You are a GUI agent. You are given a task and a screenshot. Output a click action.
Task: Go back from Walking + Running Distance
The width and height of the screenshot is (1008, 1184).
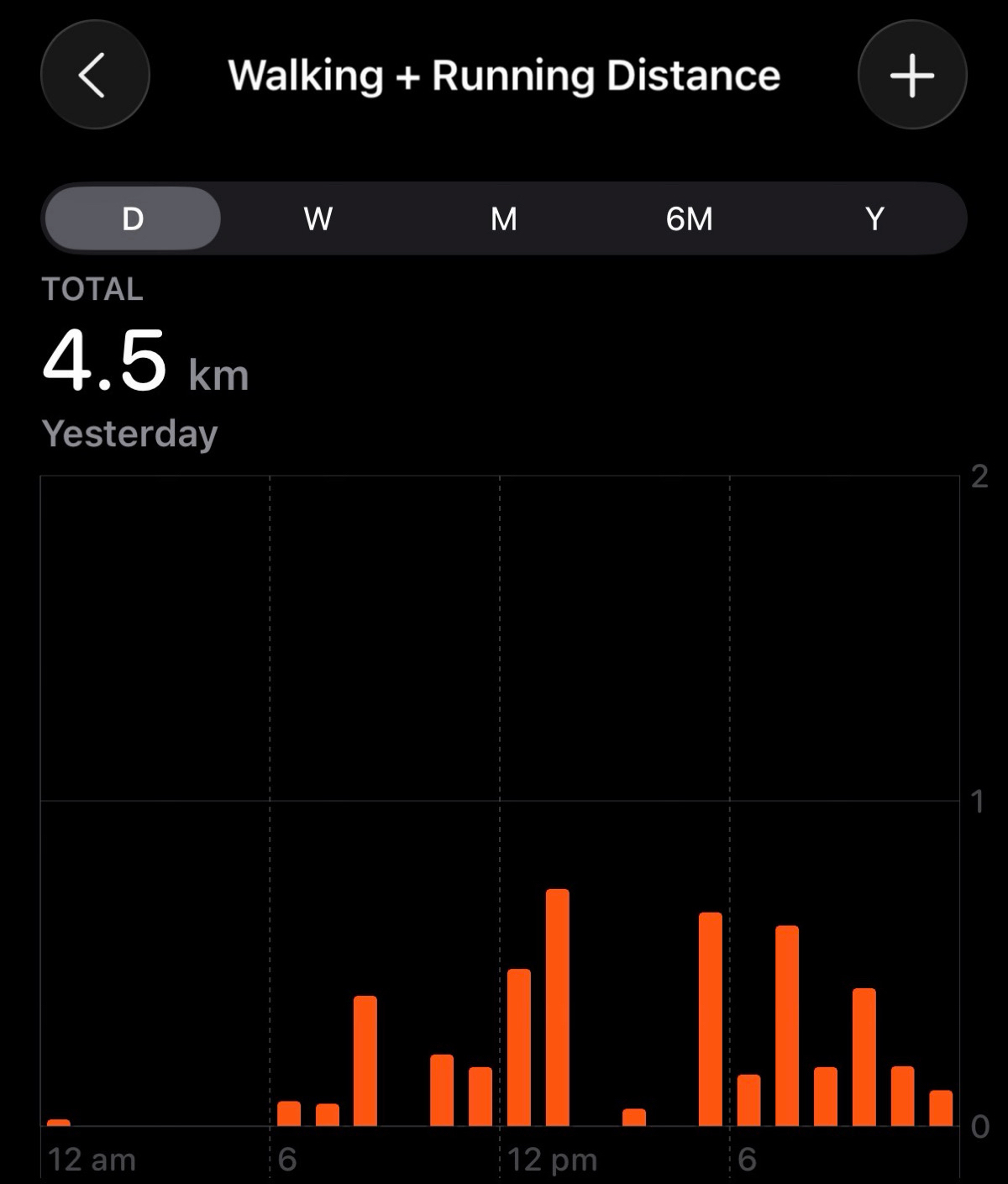pos(95,75)
